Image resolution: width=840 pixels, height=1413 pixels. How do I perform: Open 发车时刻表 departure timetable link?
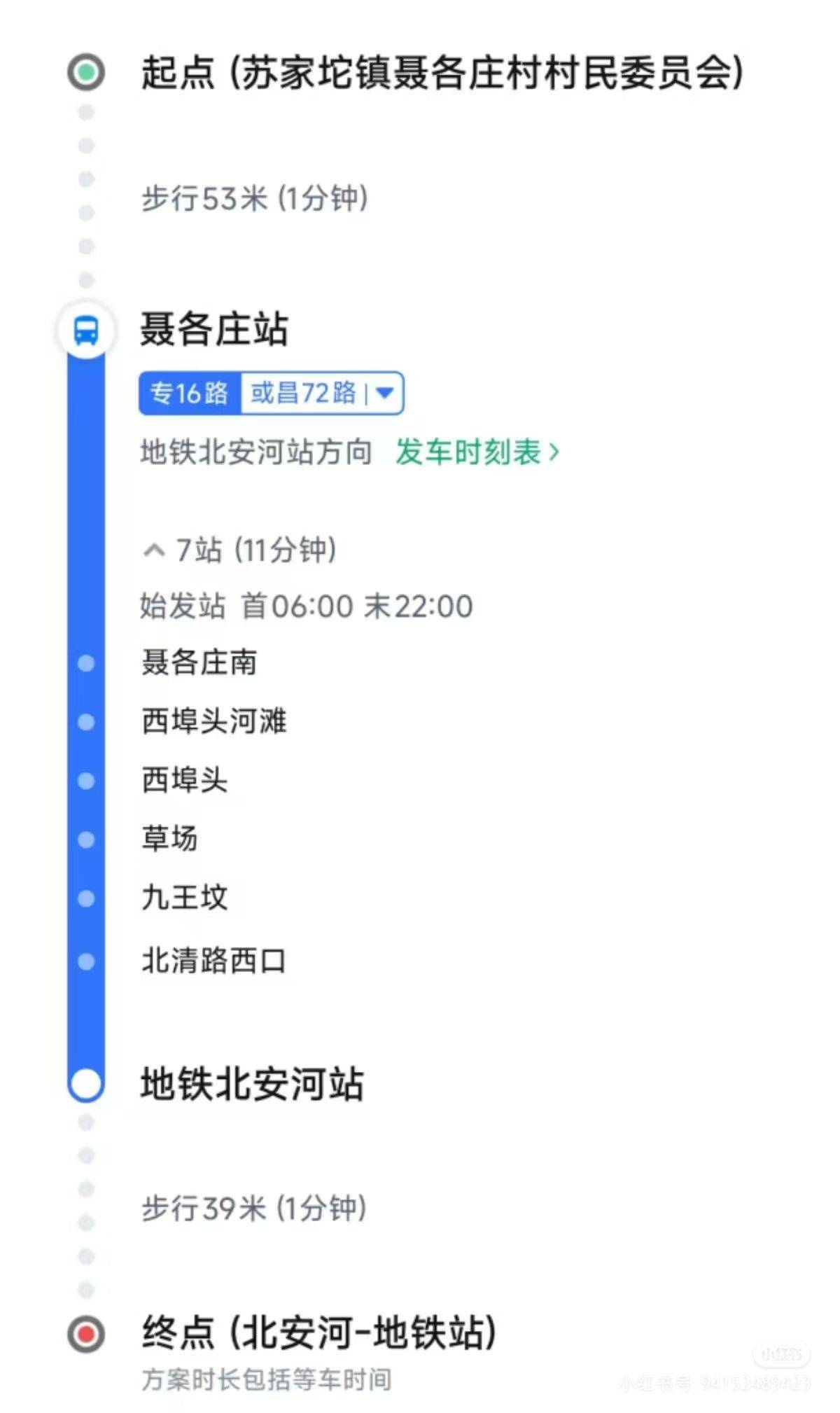click(477, 452)
